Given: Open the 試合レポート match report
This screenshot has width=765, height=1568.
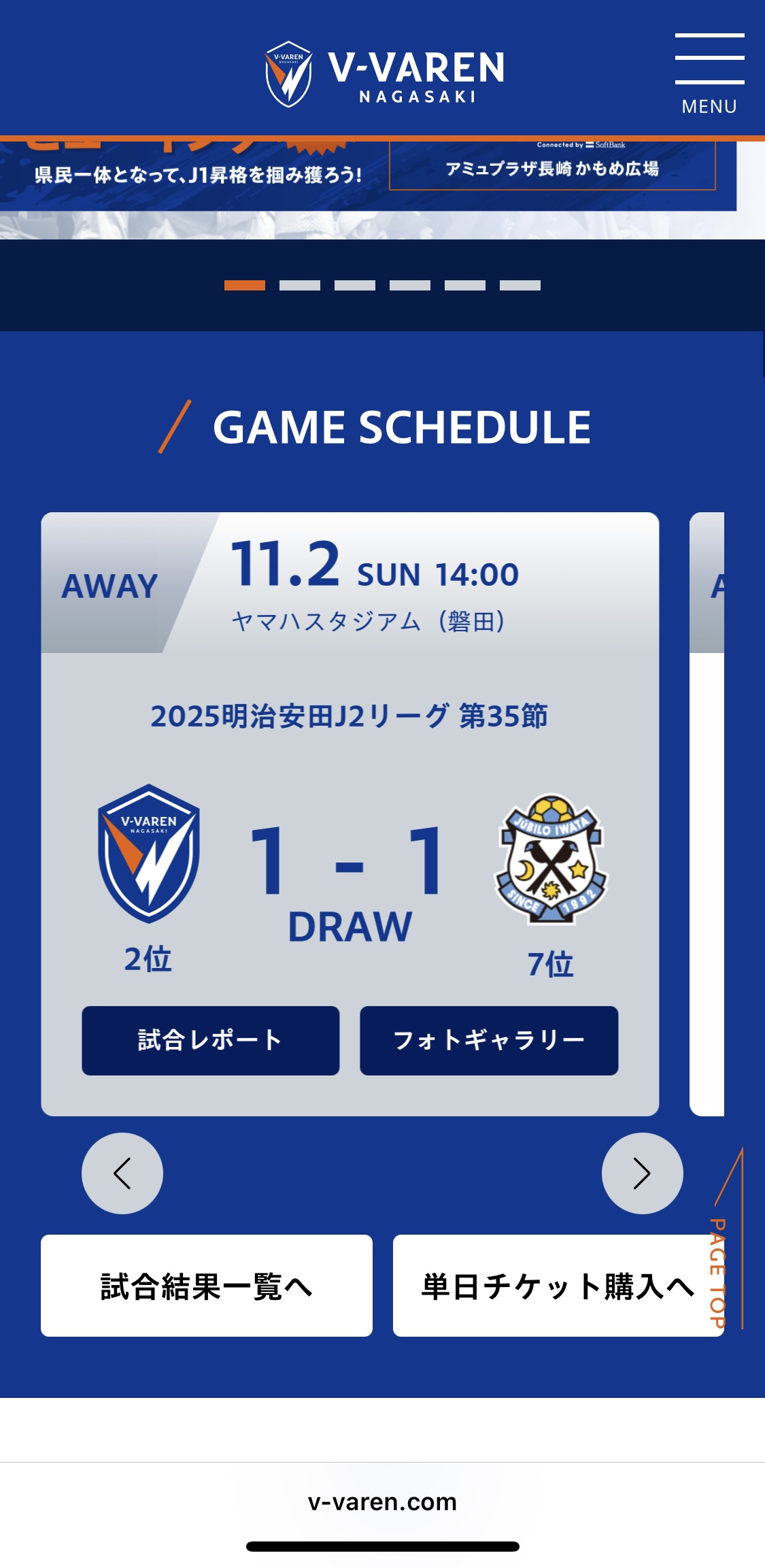Looking at the screenshot, I should (x=211, y=1041).
